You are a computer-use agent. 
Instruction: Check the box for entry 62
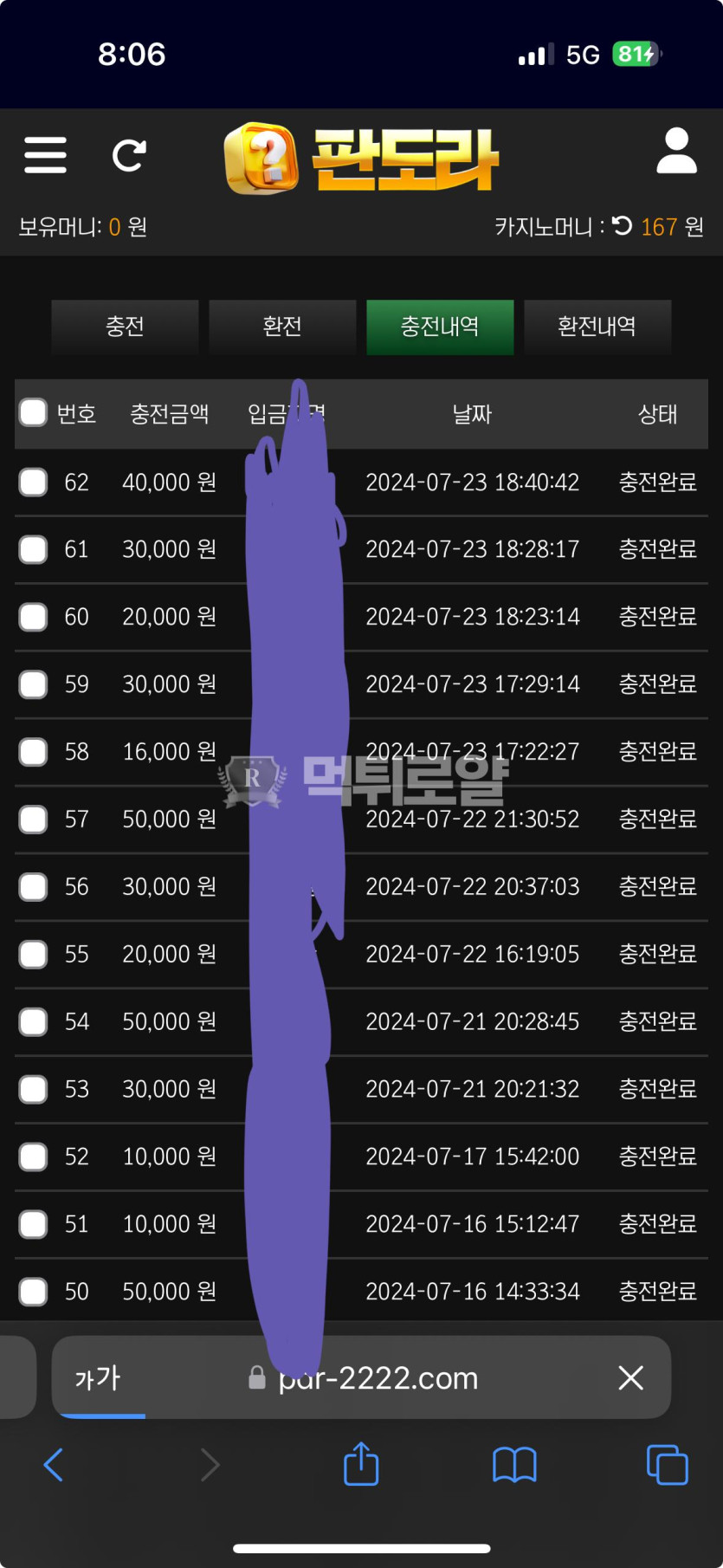coord(33,482)
